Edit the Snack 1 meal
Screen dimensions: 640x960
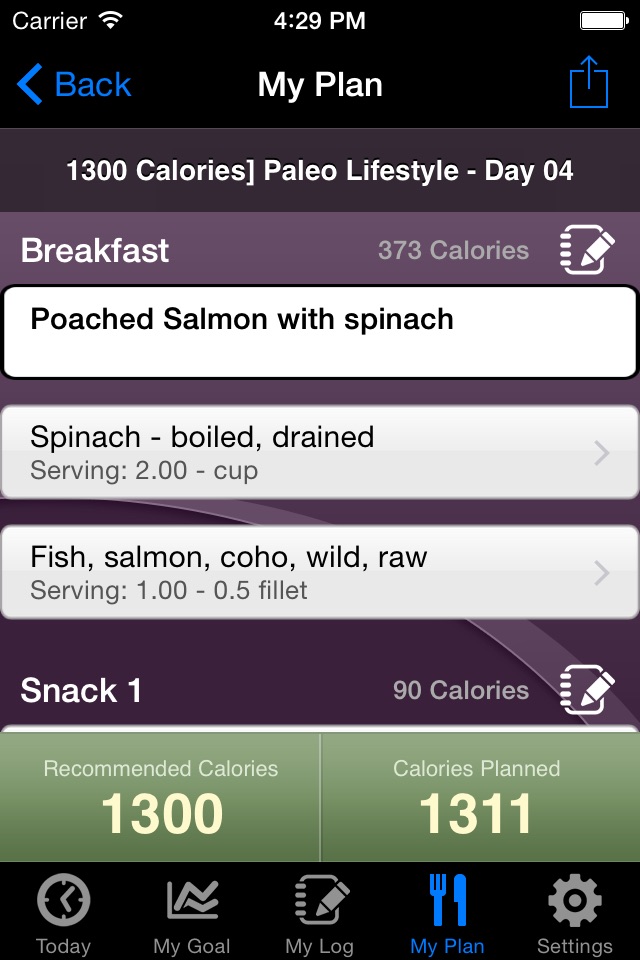(x=586, y=690)
